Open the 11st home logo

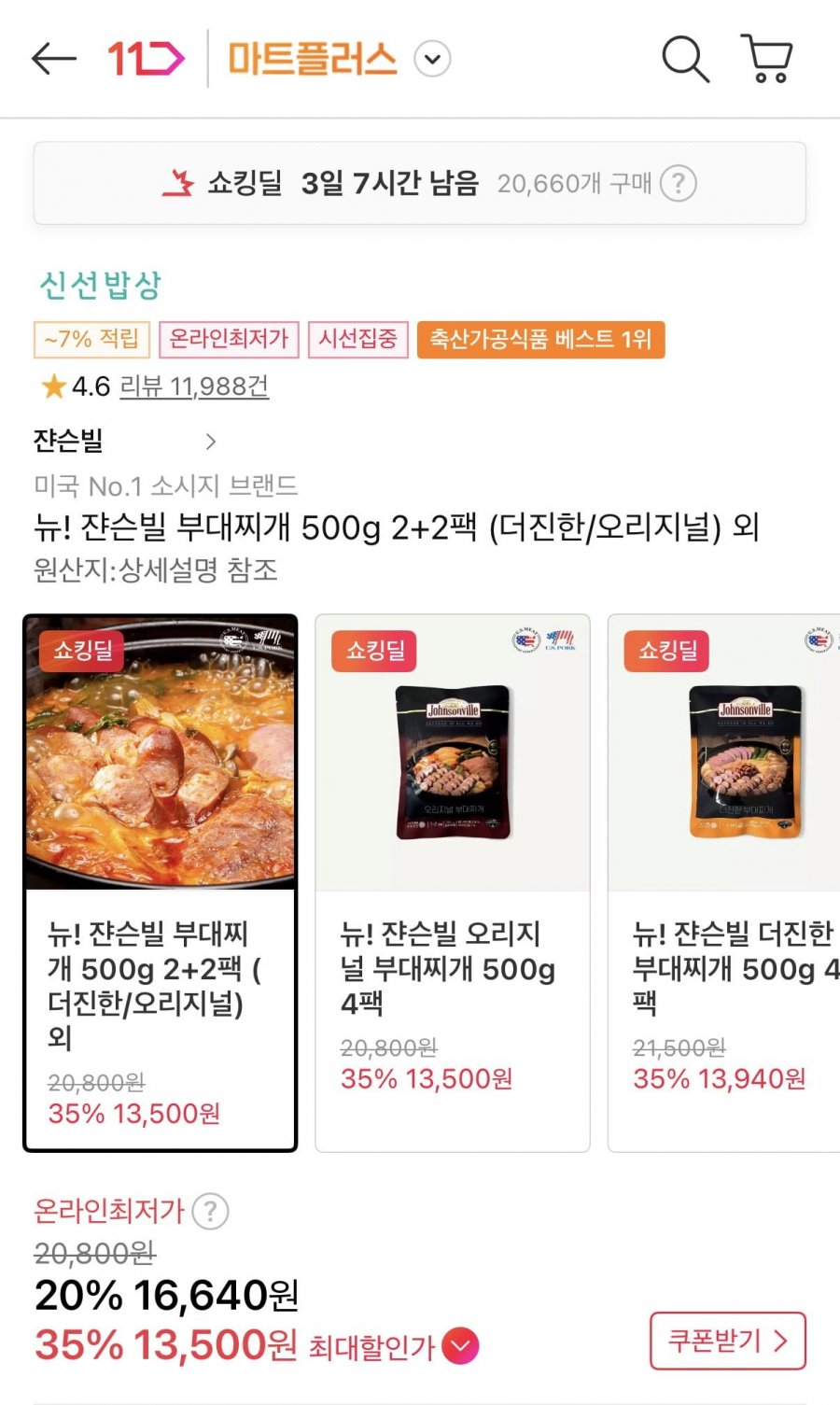pos(146,59)
